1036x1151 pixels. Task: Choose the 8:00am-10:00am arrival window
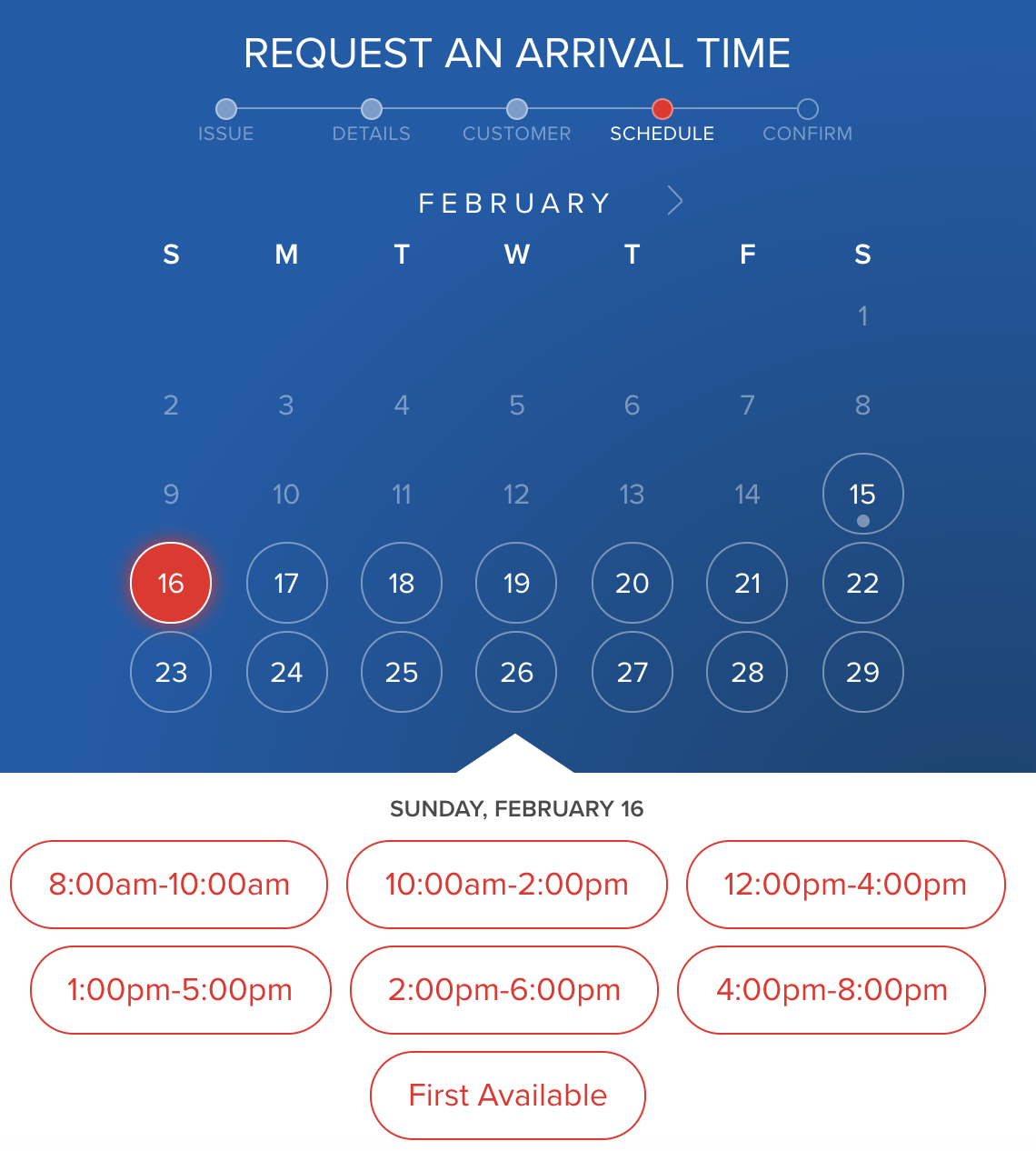point(169,885)
